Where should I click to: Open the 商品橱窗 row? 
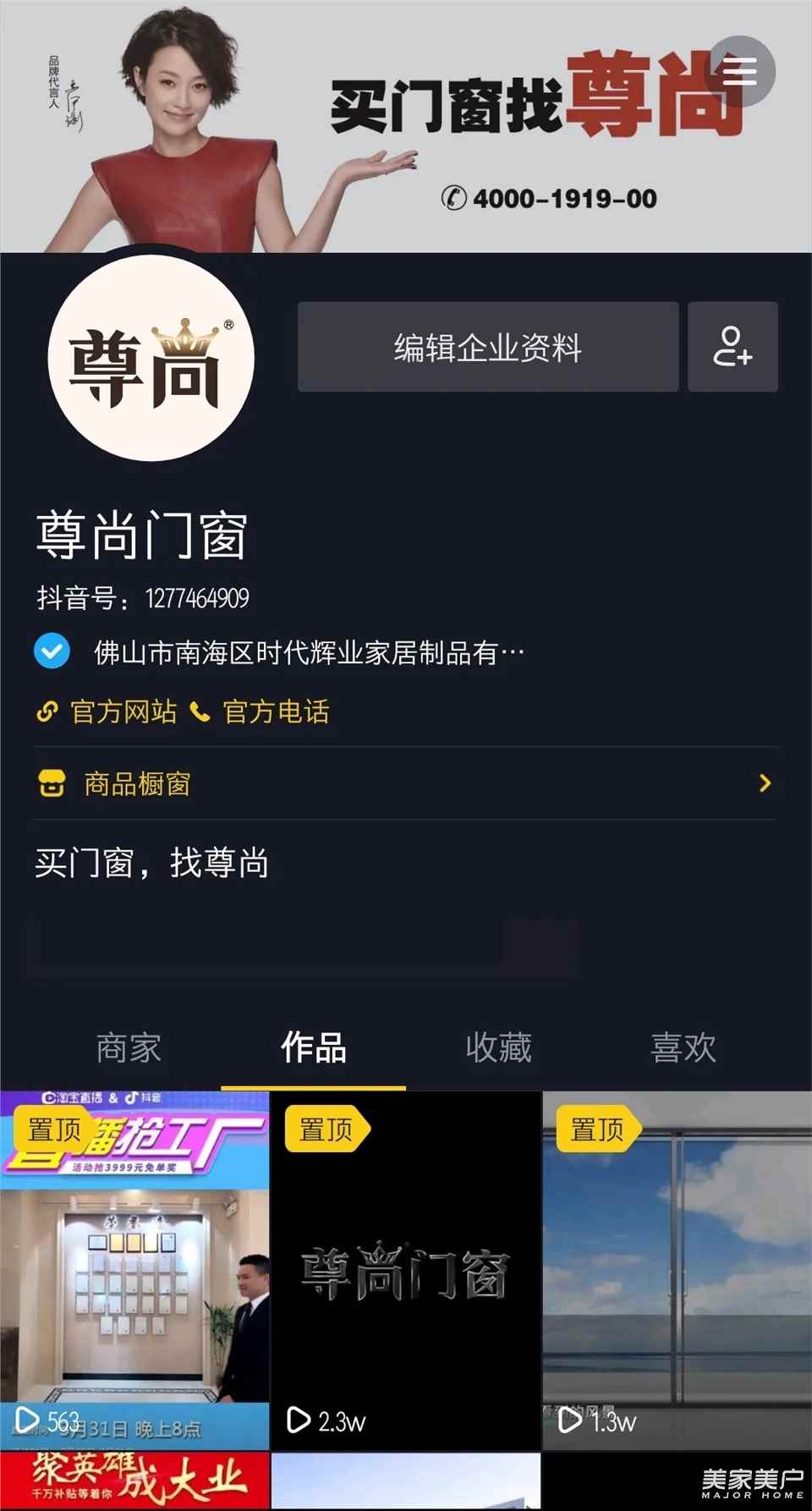pyautogui.click(x=406, y=783)
